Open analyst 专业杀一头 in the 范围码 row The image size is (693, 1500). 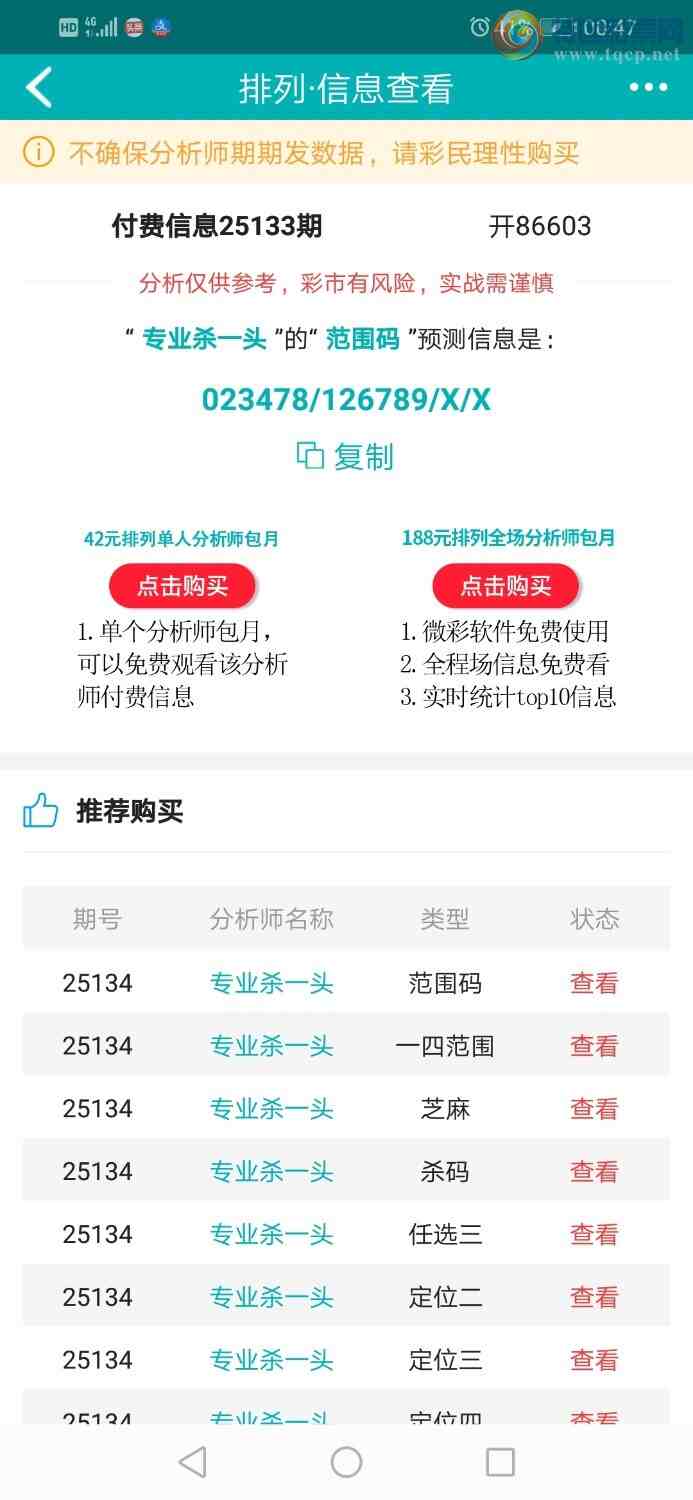click(x=271, y=983)
